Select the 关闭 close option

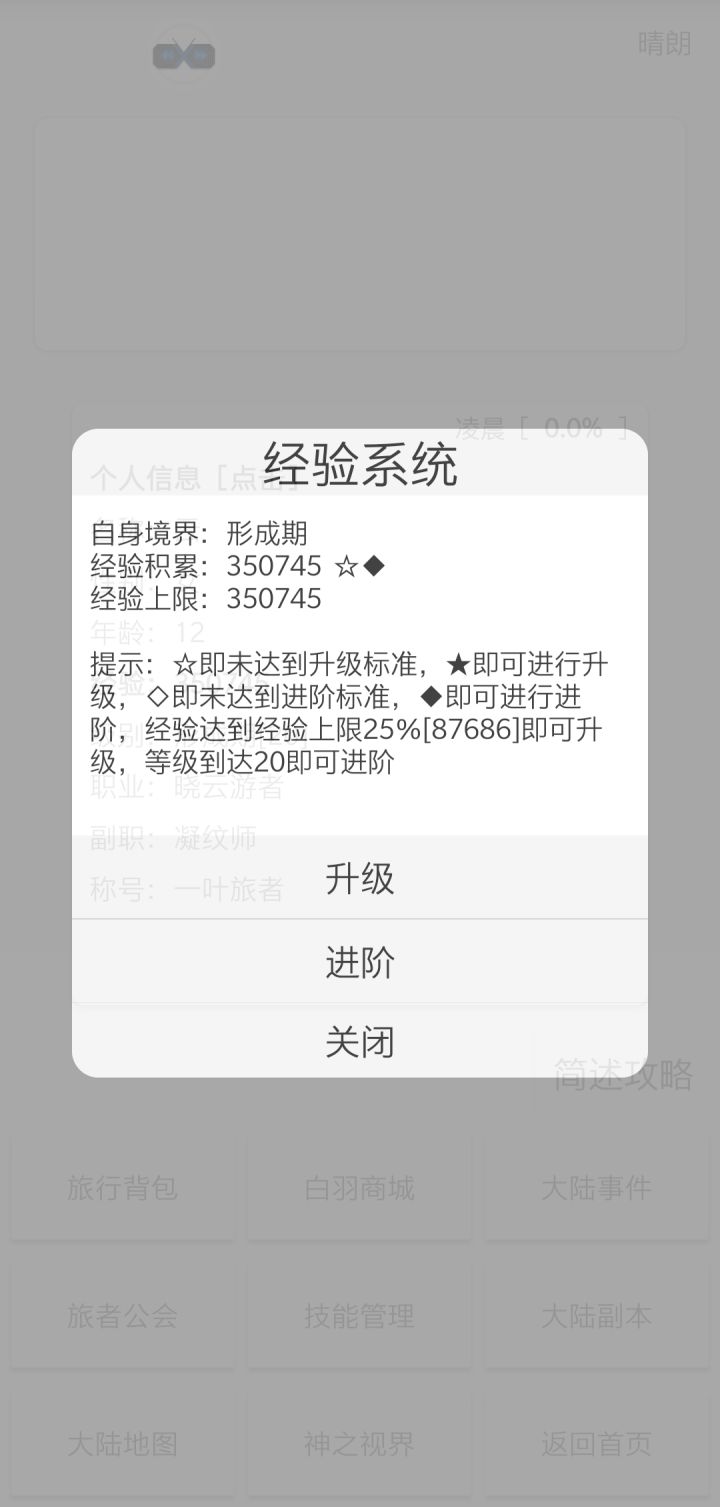(x=359, y=1040)
